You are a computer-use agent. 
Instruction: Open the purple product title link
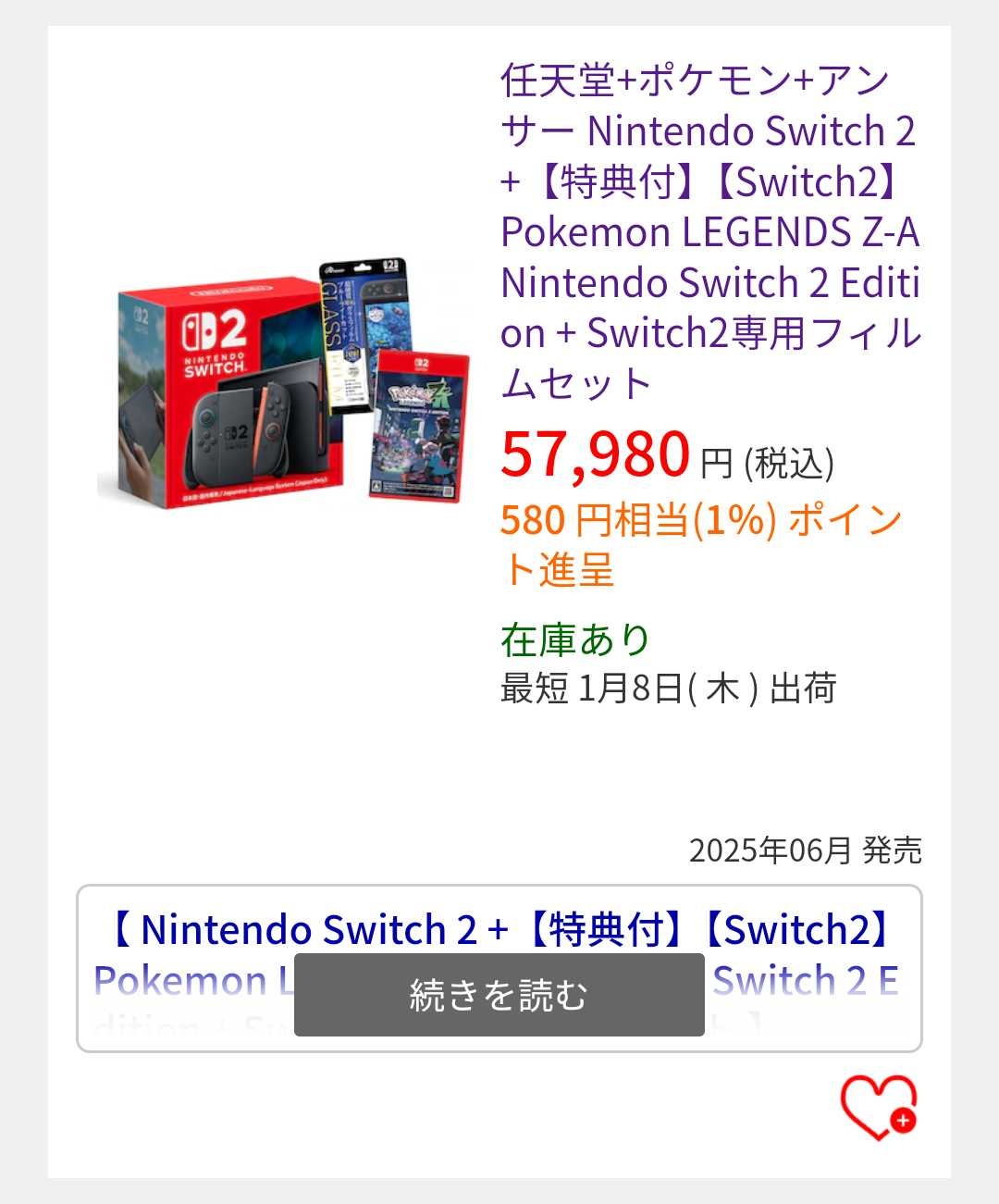tap(709, 231)
